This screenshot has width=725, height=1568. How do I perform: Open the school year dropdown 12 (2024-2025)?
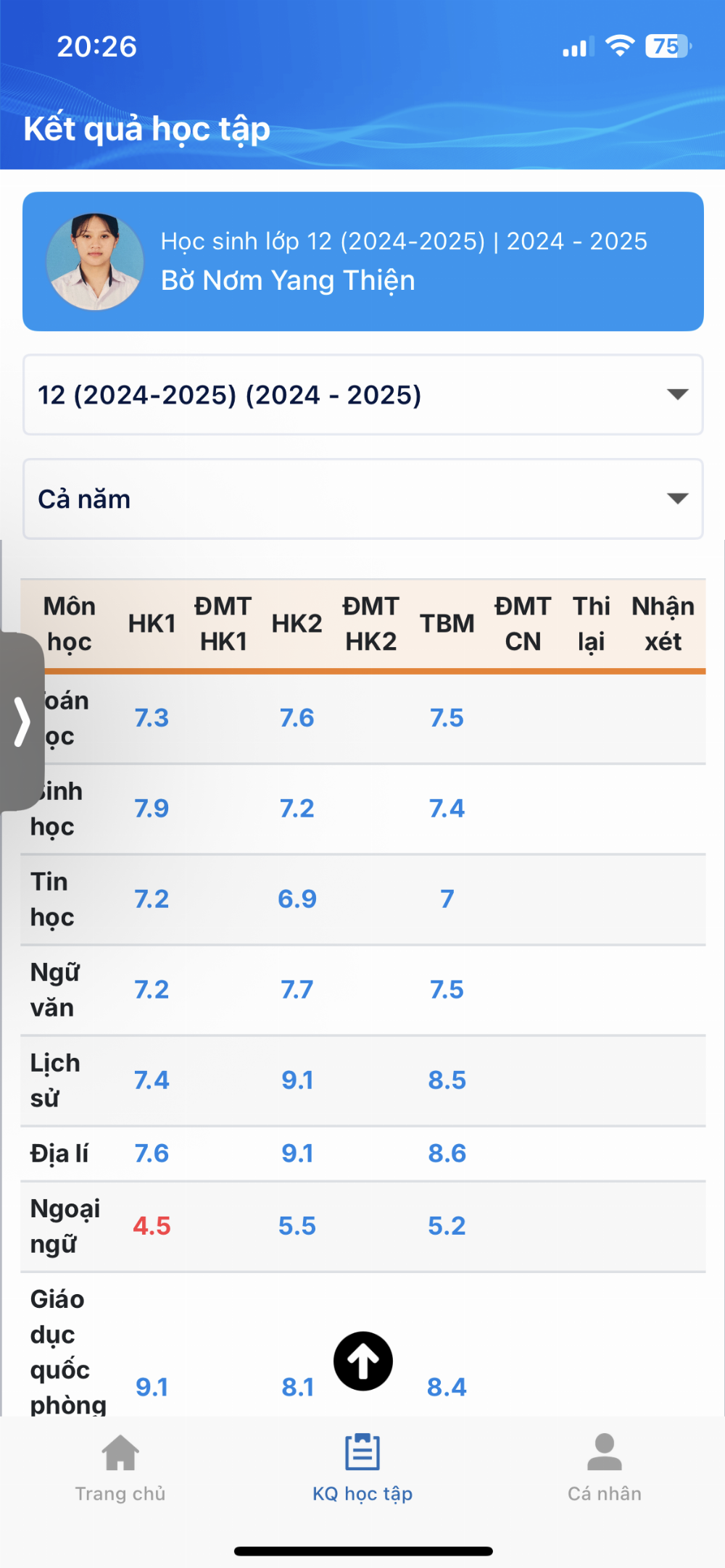(362, 395)
